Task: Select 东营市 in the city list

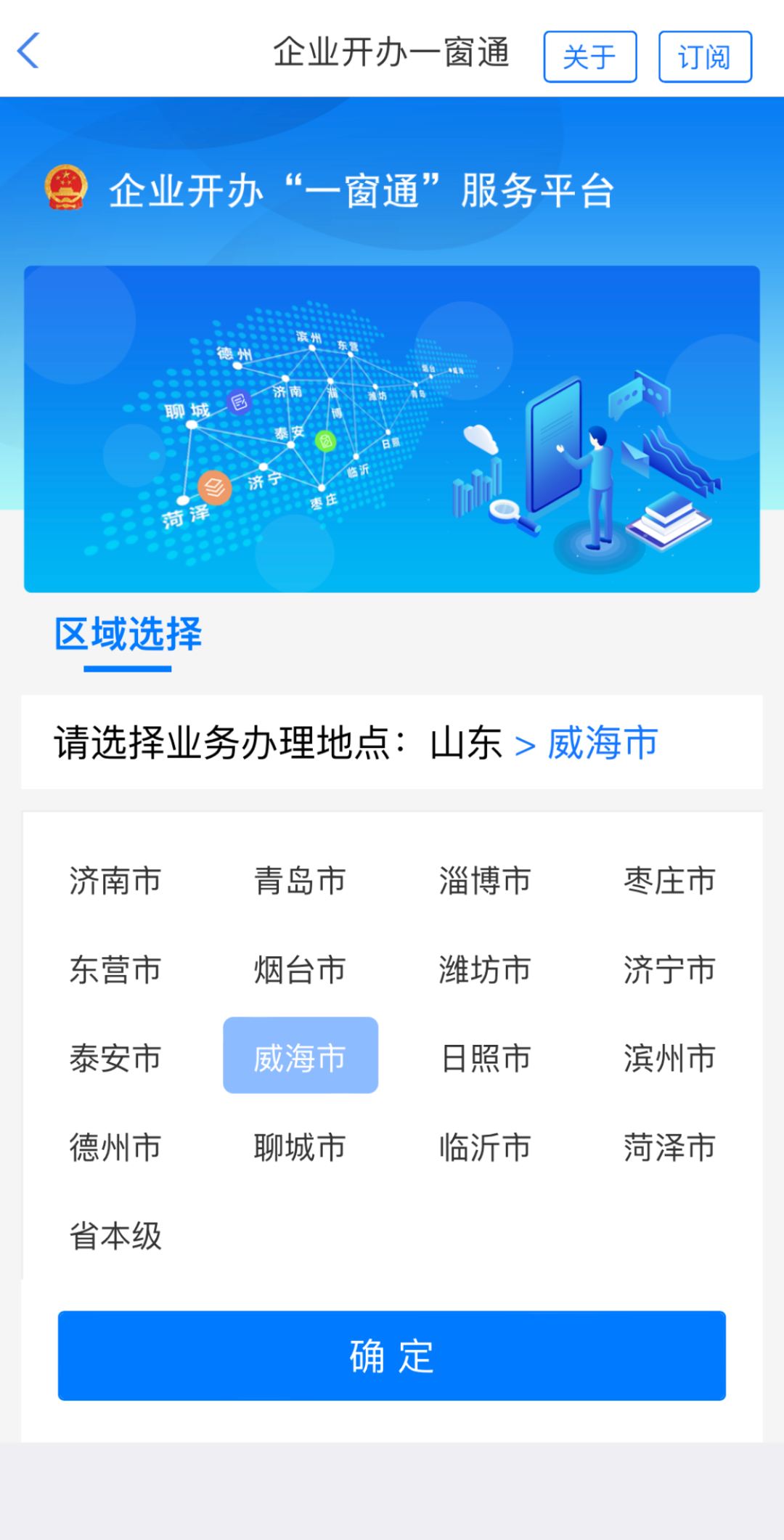Action: [115, 970]
